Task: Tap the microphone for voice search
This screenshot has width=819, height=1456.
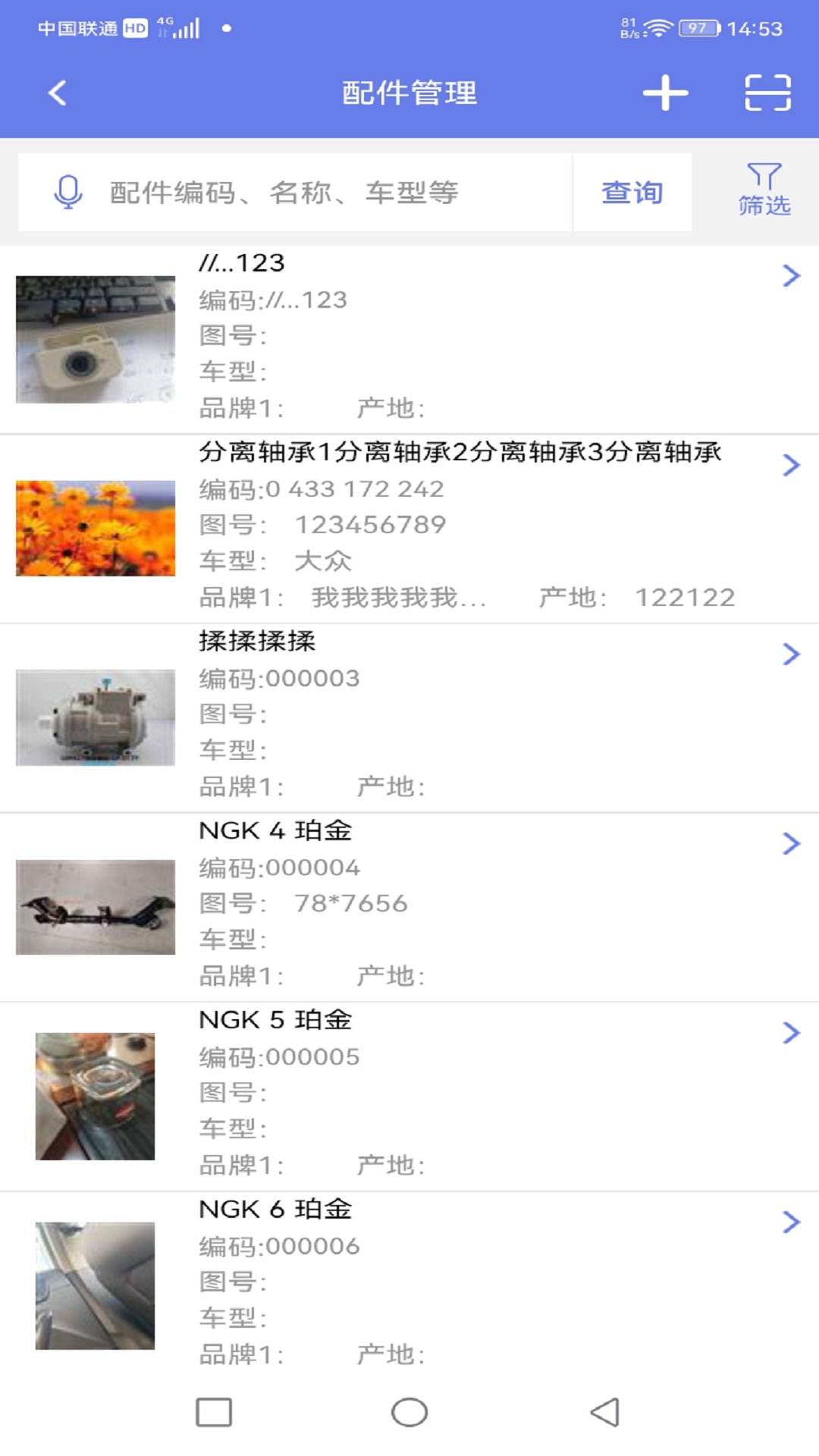Action: (x=68, y=192)
